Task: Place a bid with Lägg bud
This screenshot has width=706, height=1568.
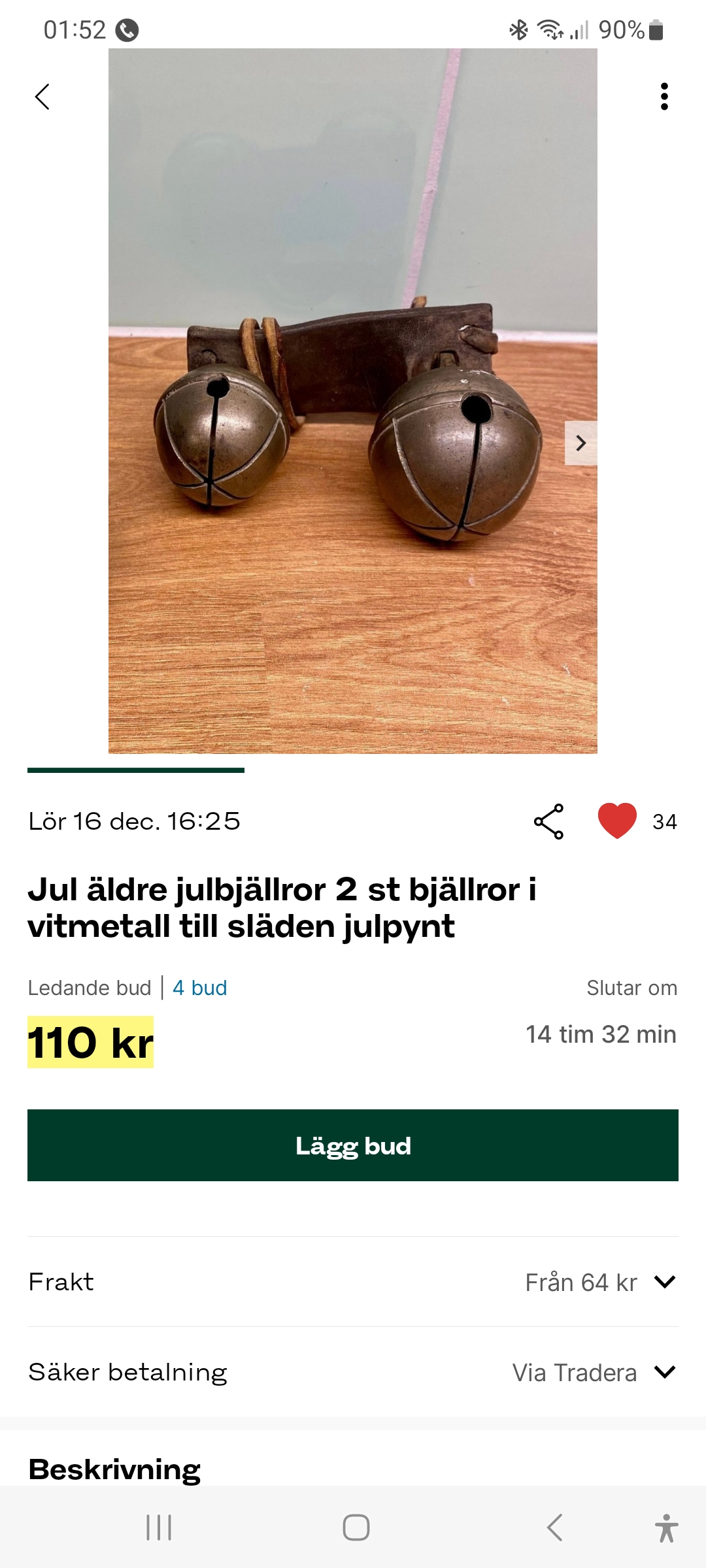Action: point(353,1145)
